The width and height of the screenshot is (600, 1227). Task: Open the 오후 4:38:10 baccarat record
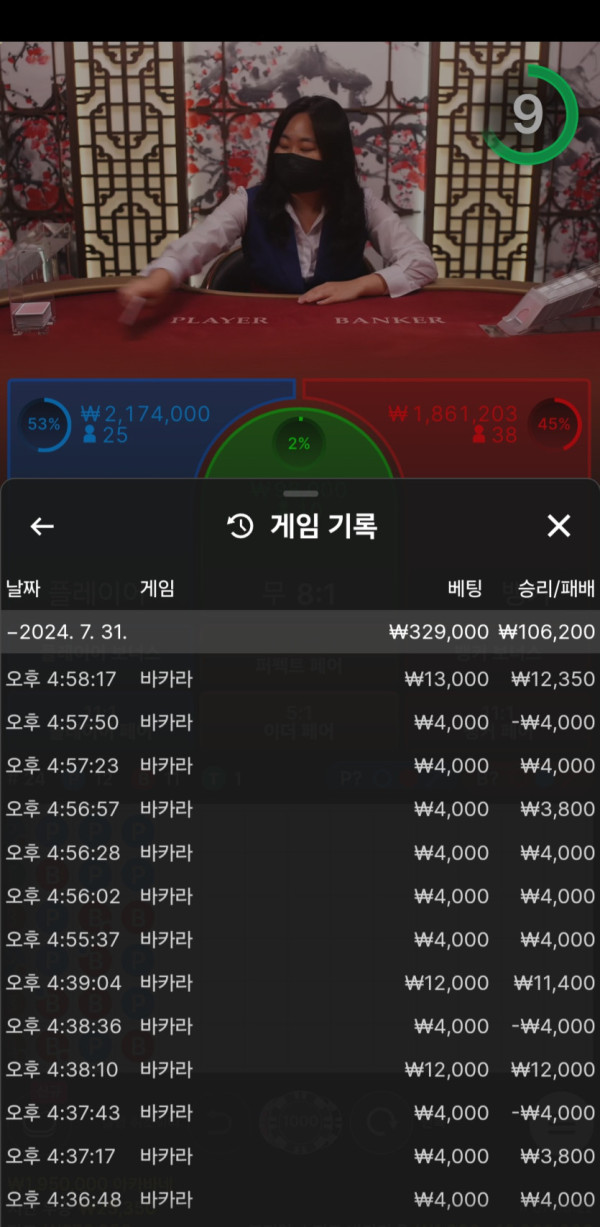(300, 1069)
